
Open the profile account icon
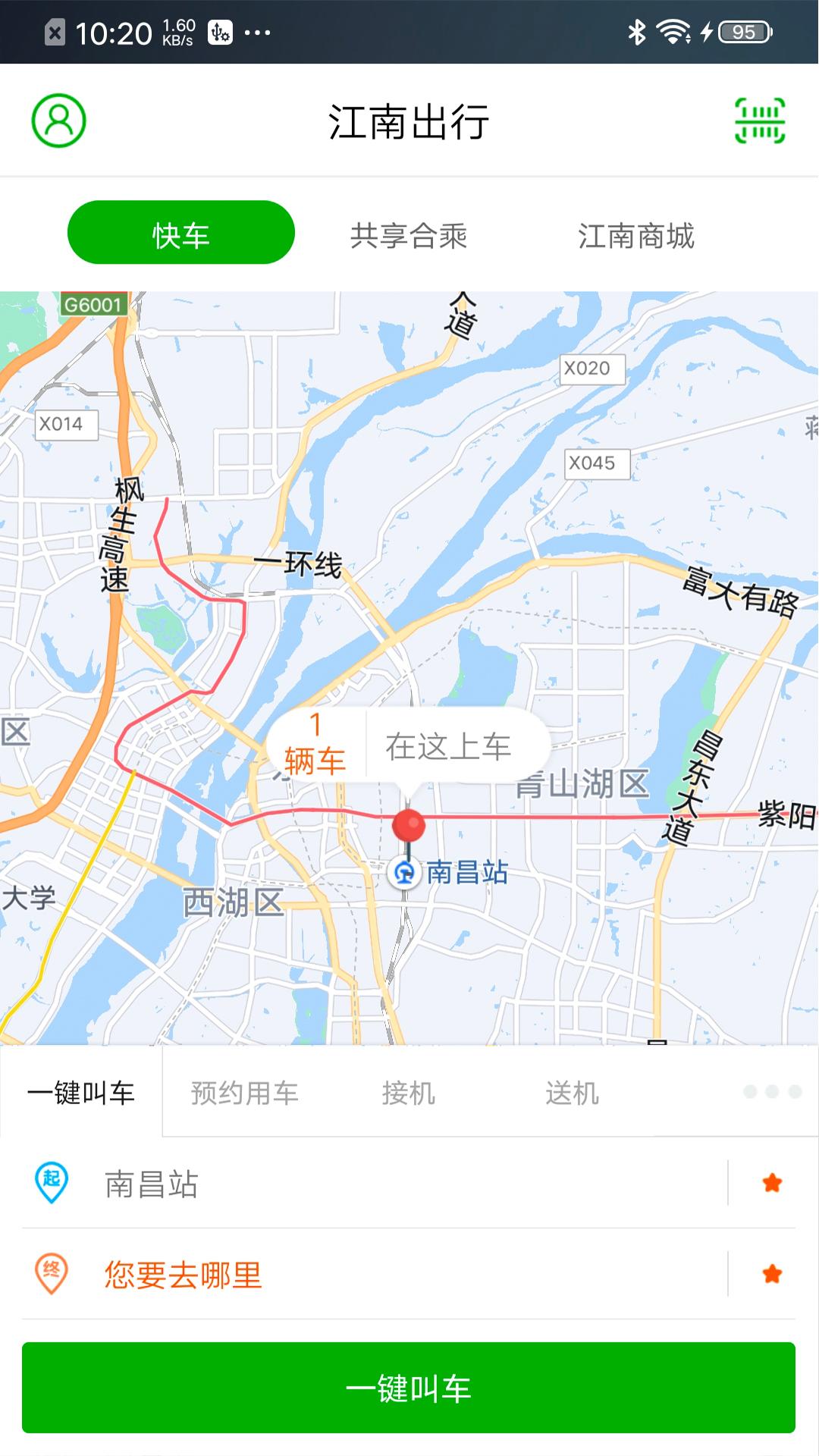point(57,119)
